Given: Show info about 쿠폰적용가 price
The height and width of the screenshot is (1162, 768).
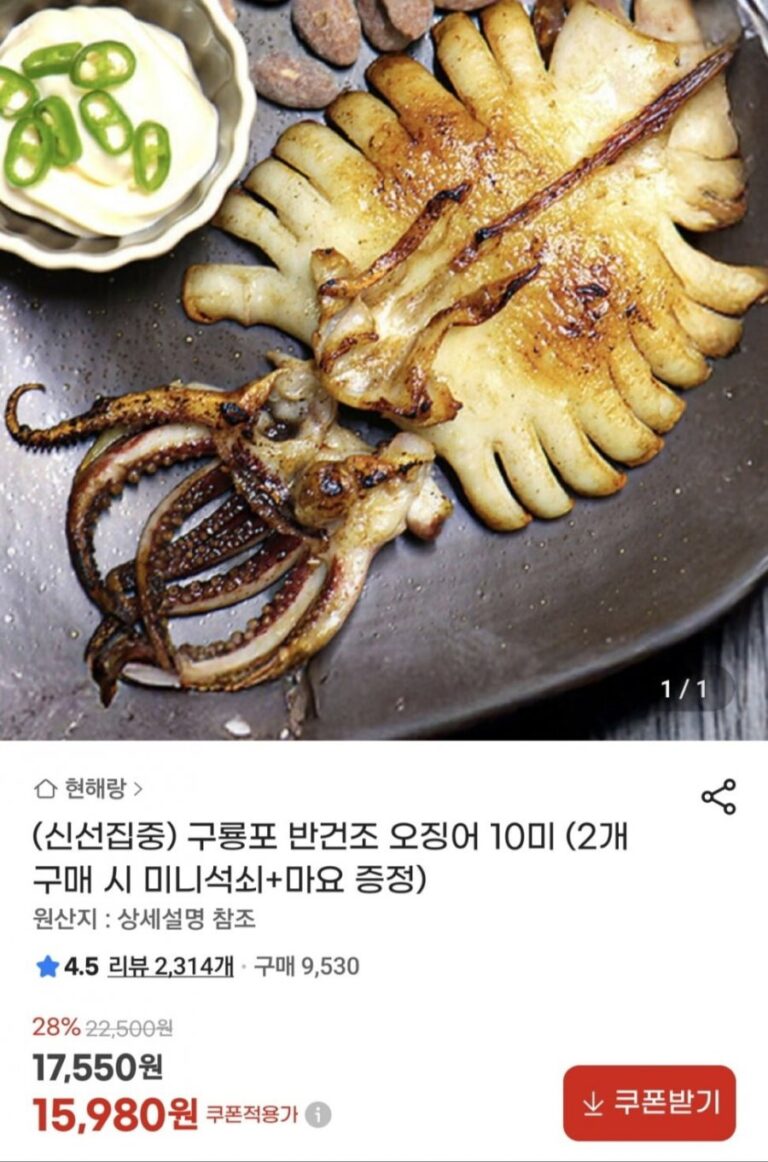Looking at the screenshot, I should [x=318, y=1115].
